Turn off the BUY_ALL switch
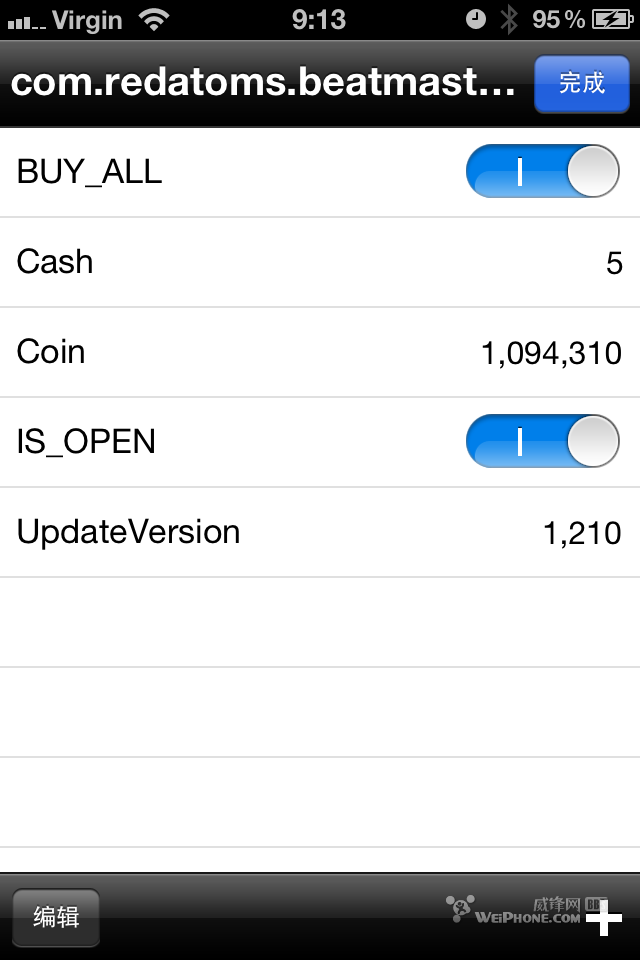The height and width of the screenshot is (960, 640). 542,172
